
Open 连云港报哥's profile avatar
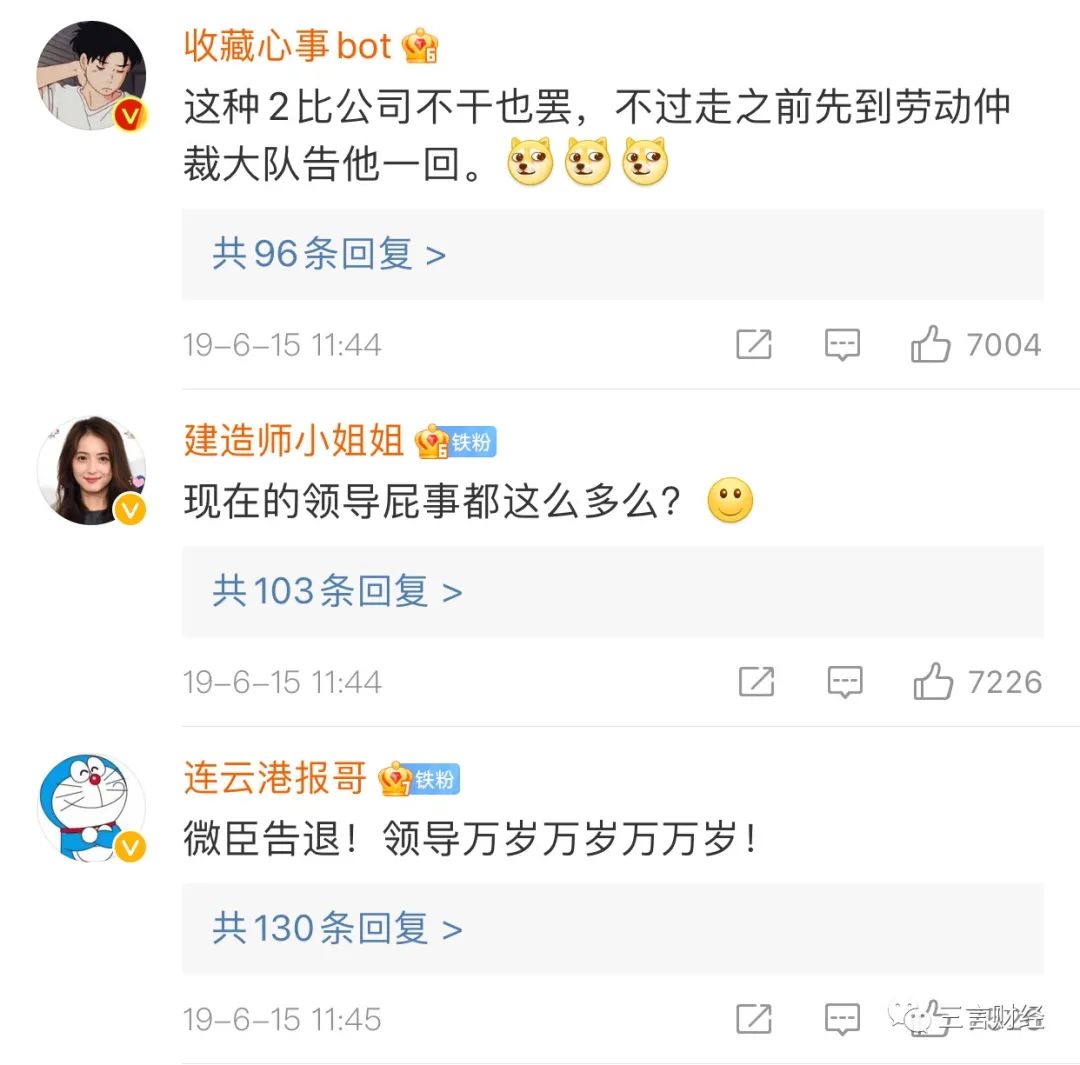coord(91,806)
